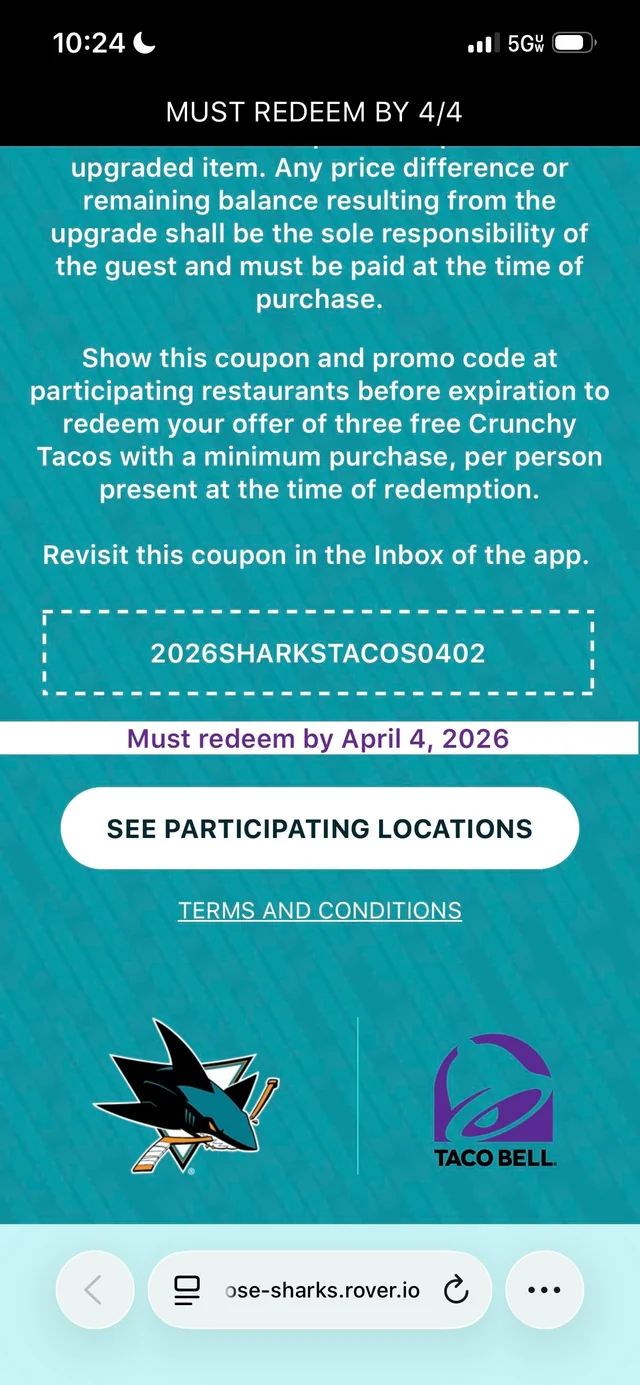The width and height of the screenshot is (640, 1385).
Task: Open the browser's three-dot menu
Action: coord(544,1290)
